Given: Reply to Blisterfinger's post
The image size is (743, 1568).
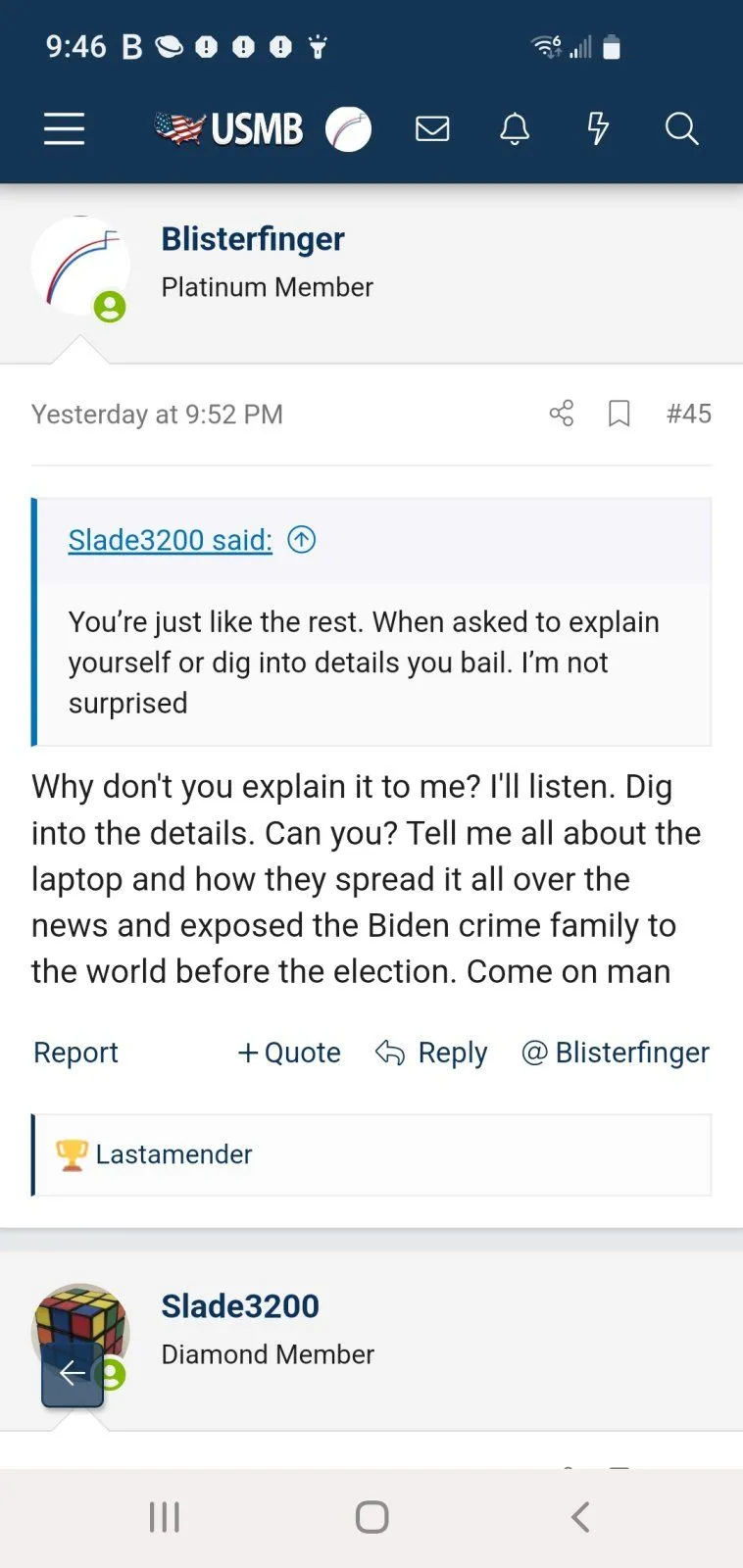Looking at the screenshot, I should click(x=431, y=1053).
